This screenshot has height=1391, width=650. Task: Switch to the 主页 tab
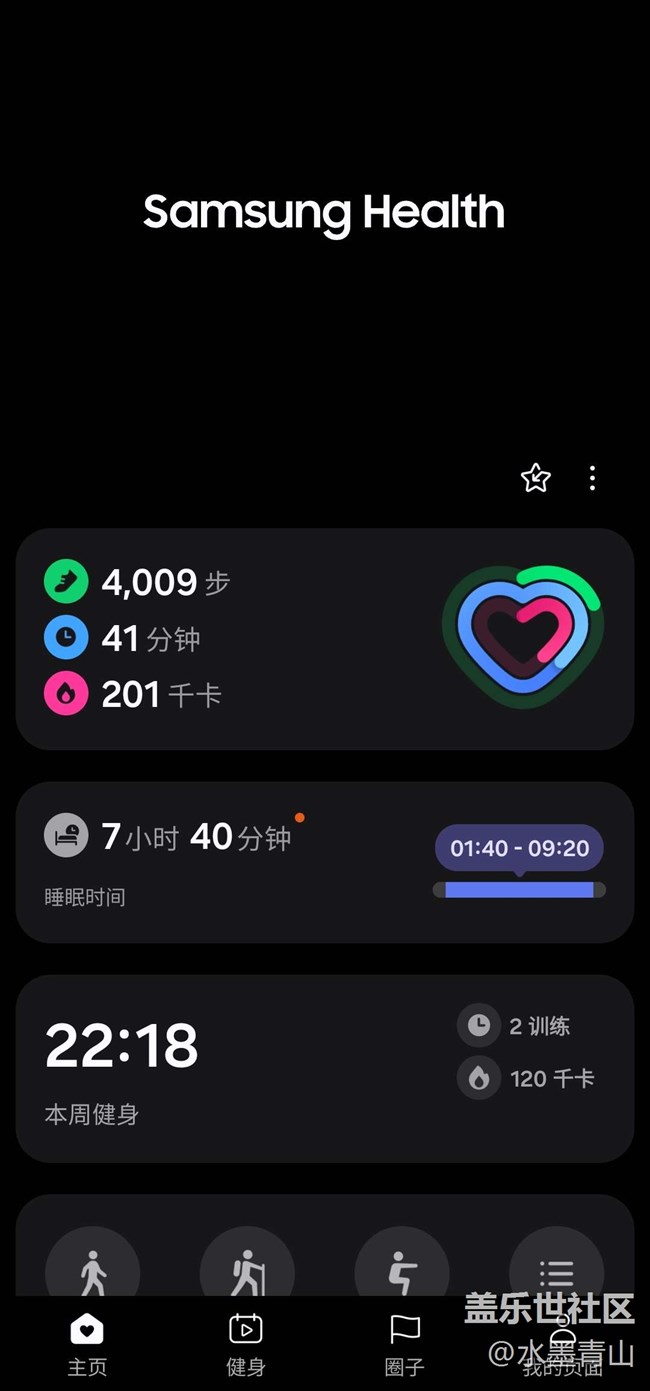coord(87,1344)
